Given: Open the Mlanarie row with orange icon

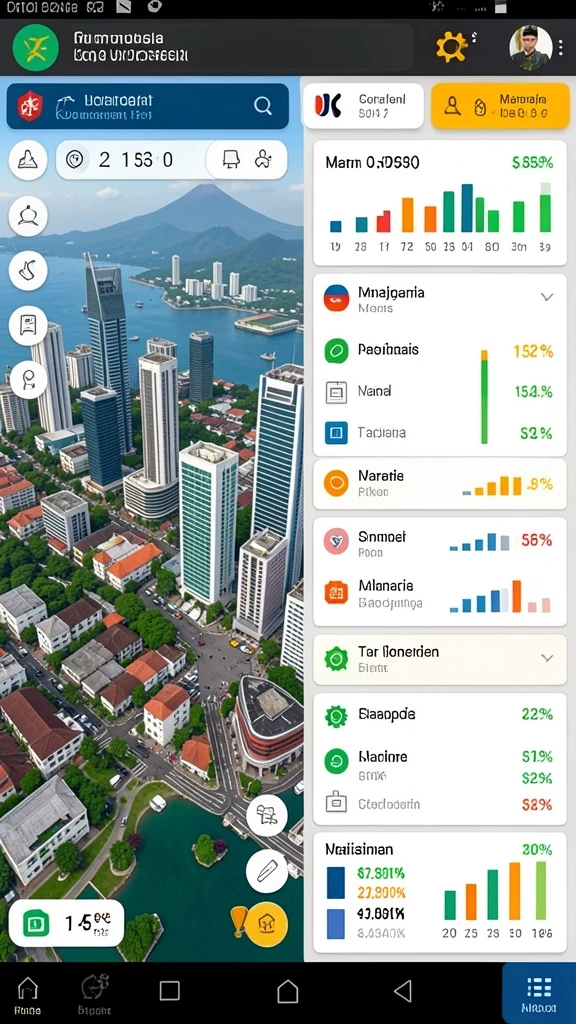Looking at the screenshot, I should pyautogui.click(x=440, y=594).
